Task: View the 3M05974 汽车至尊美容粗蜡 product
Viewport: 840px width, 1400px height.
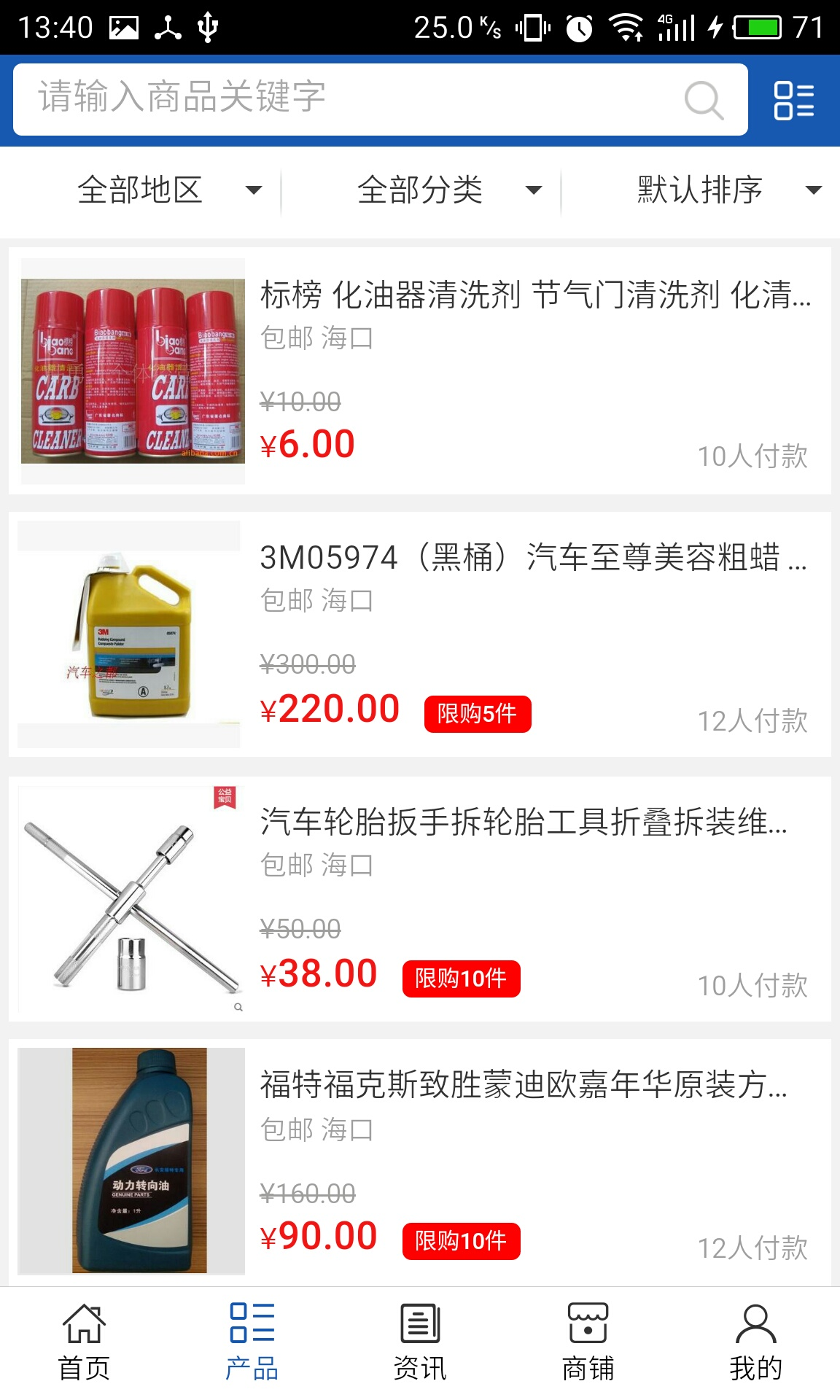Action: [x=533, y=558]
